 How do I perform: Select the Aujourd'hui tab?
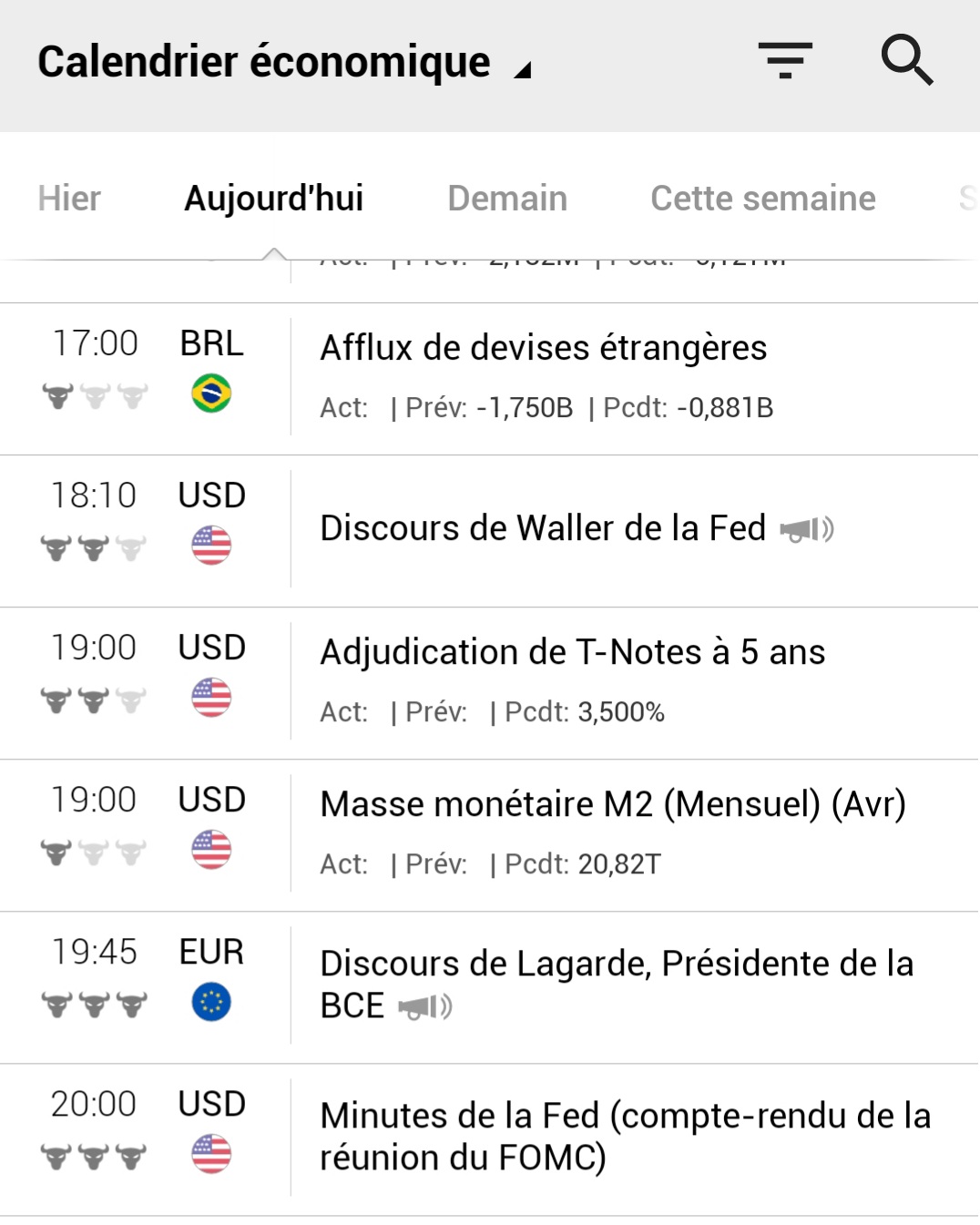click(x=274, y=199)
